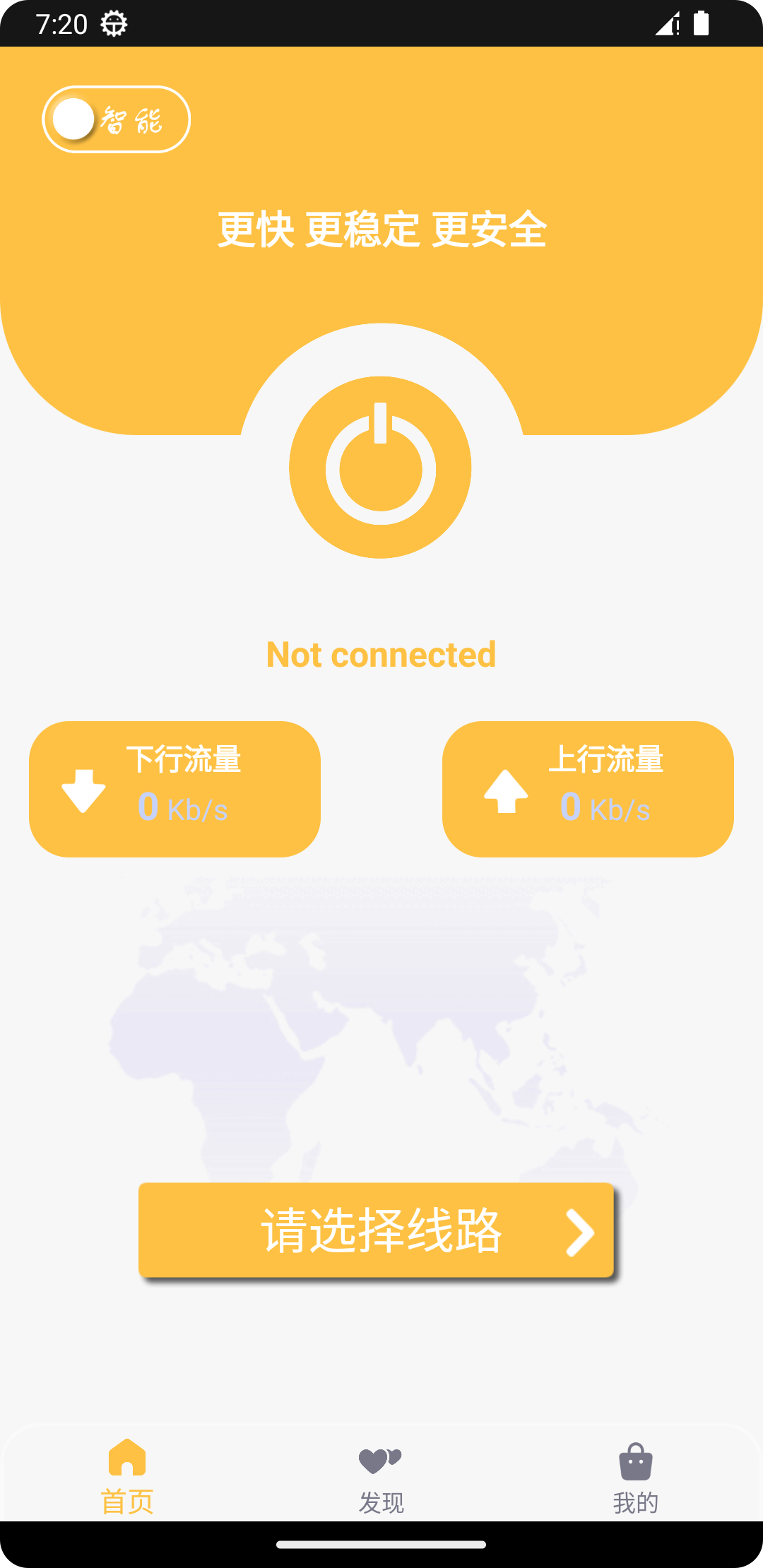Open the 请选择线路 line selector

(377, 1230)
